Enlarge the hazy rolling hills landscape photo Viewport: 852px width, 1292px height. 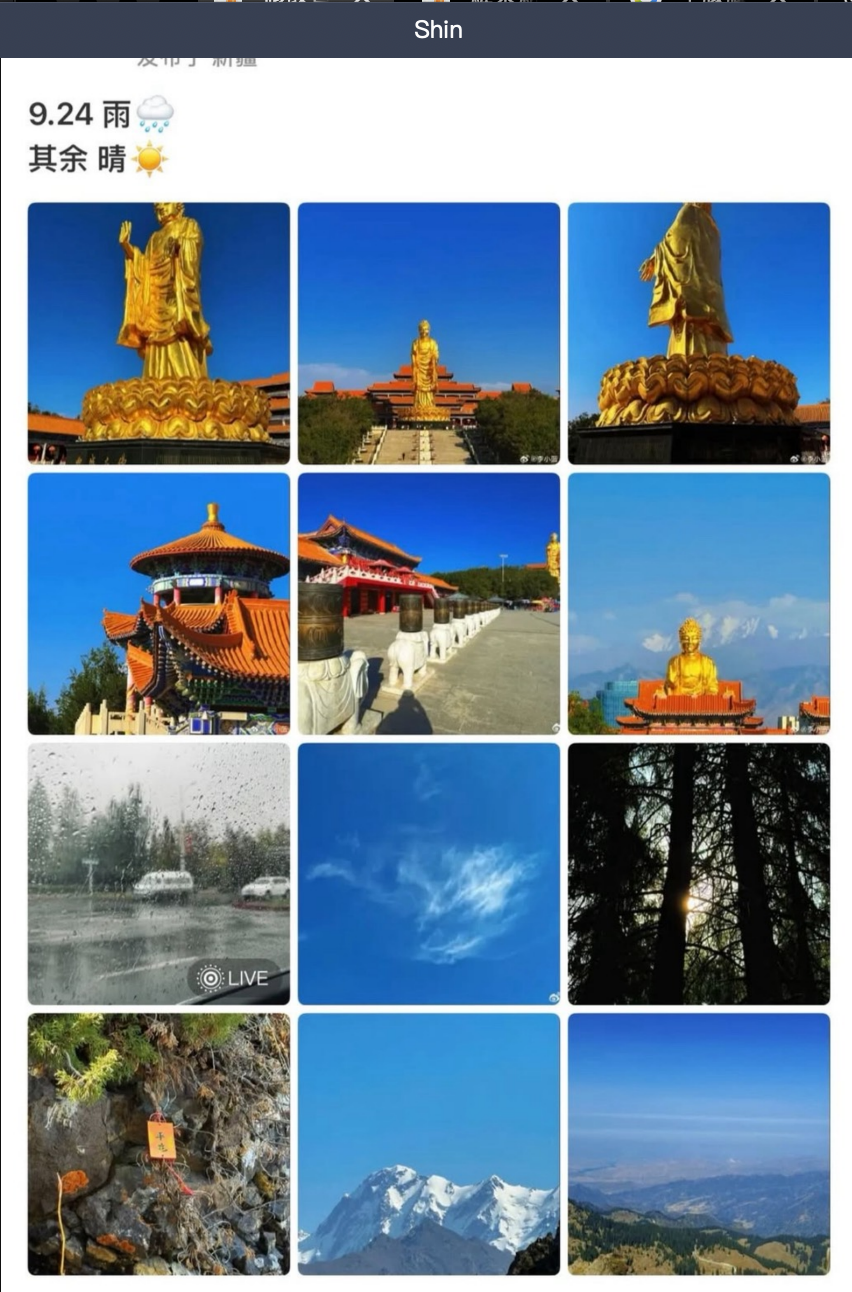click(699, 1143)
